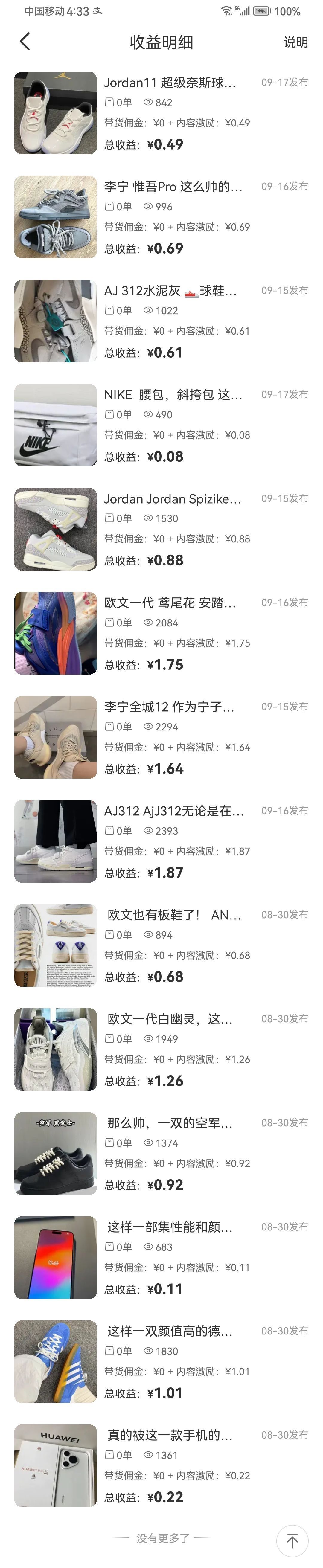Image resolution: width=323 pixels, height=1568 pixels.
Task: Open the 那么帅，一双的空军 post
Action: click(x=170, y=1124)
